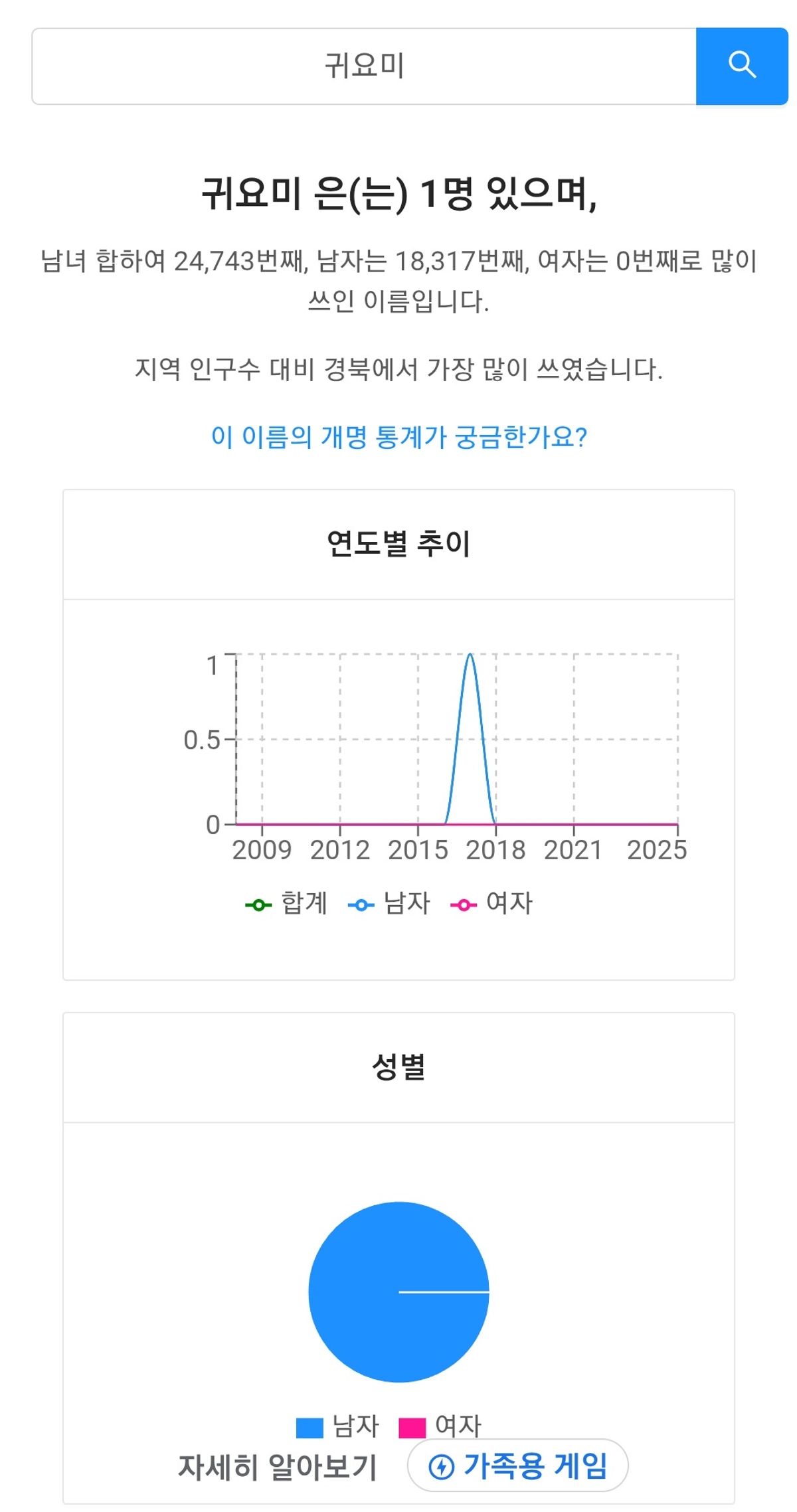797x1512 pixels.
Task: Tap the 가족용 게임 ad button
Action: click(x=518, y=1466)
